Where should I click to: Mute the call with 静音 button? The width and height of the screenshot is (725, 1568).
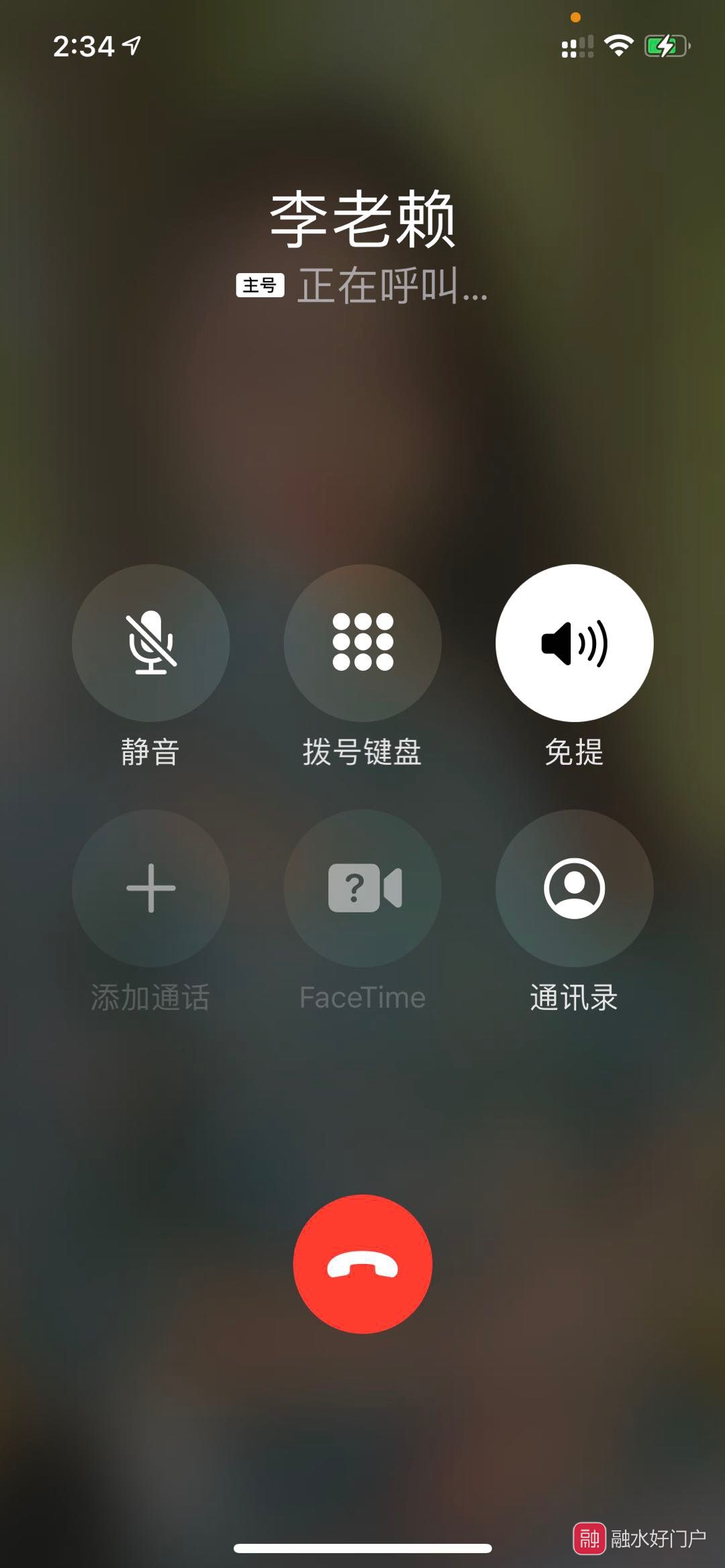(x=150, y=643)
